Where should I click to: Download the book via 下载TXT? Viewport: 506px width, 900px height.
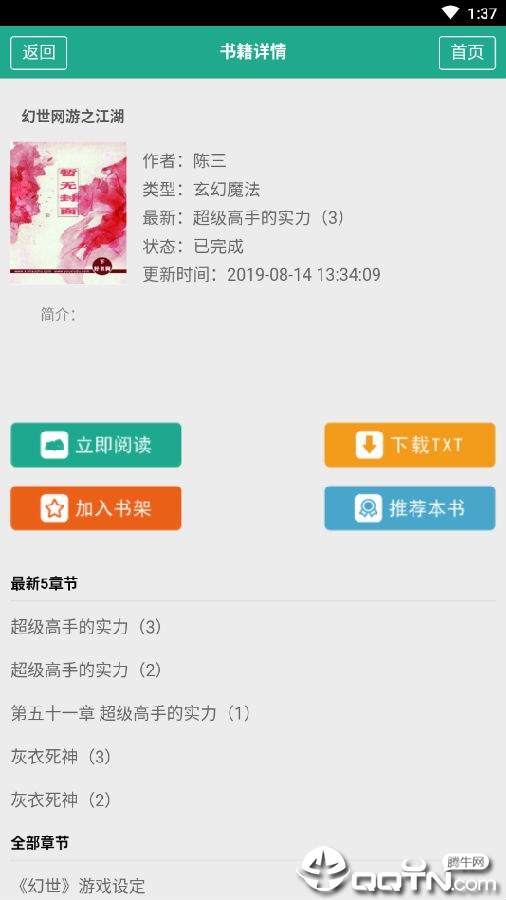[410, 445]
